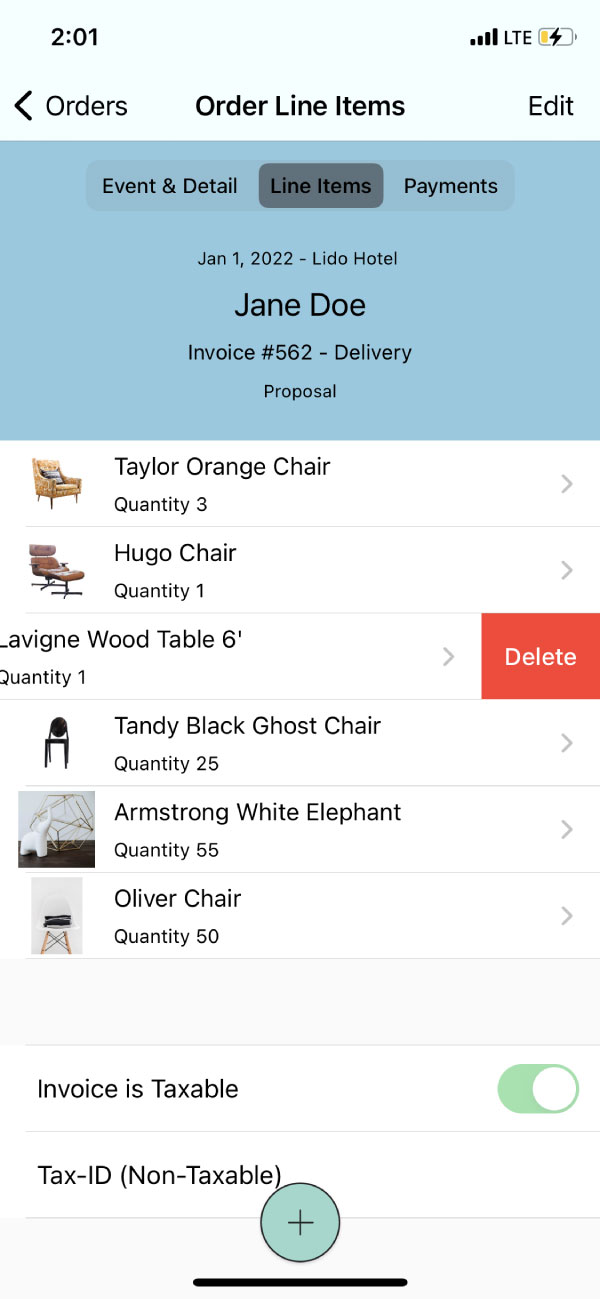Turn off the Invoice is Taxable switch
Screen dimensions: 600x1299
pos(538,1089)
